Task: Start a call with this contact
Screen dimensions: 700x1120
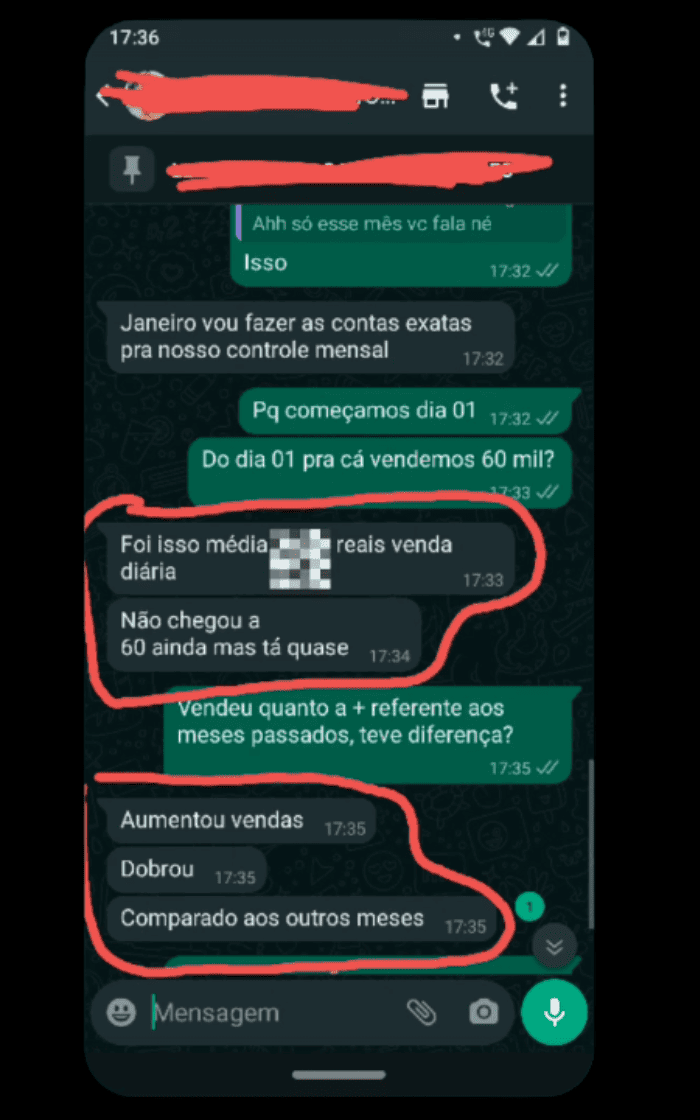Action: pos(503,96)
